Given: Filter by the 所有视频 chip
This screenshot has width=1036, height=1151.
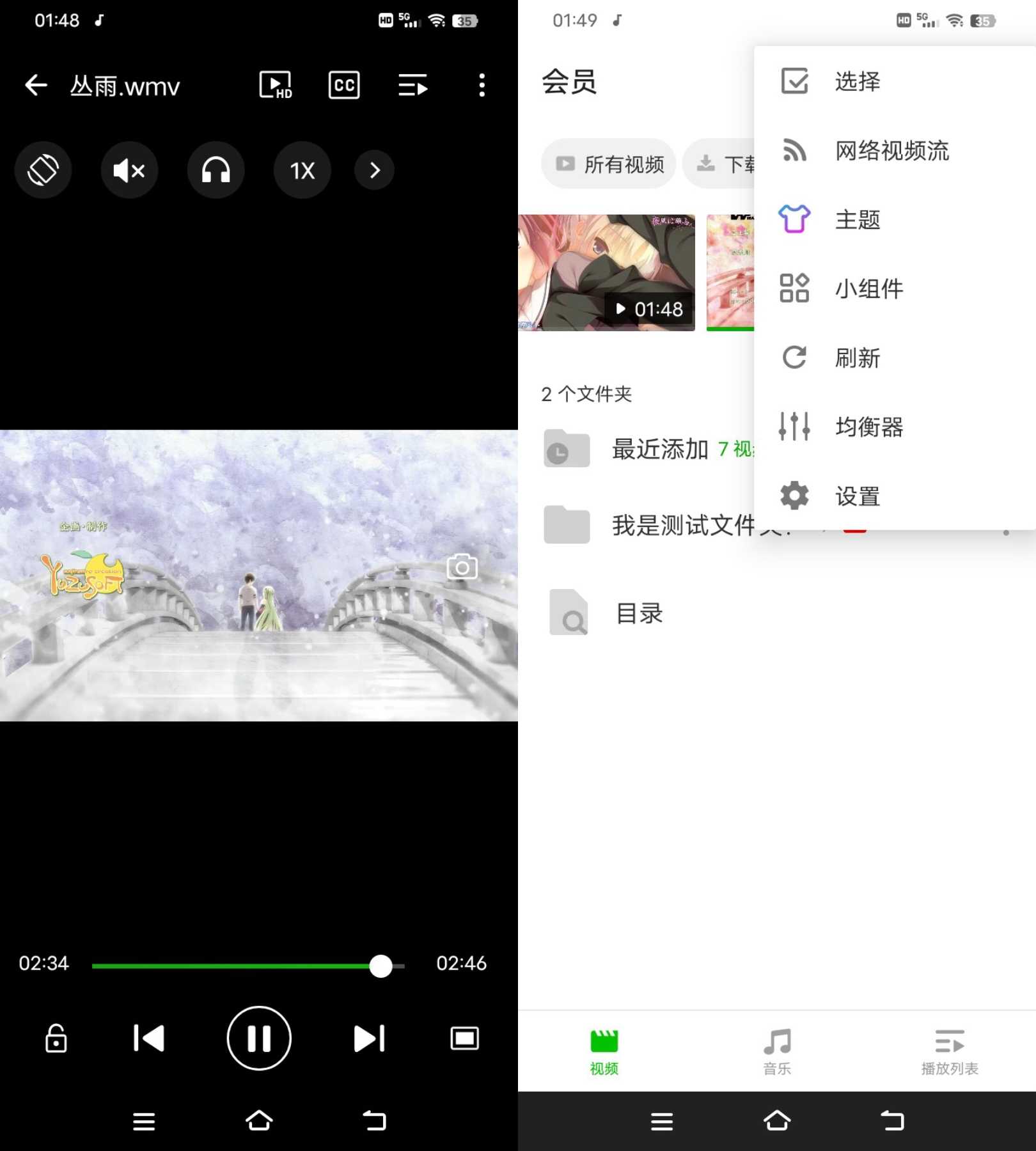Looking at the screenshot, I should point(609,164).
